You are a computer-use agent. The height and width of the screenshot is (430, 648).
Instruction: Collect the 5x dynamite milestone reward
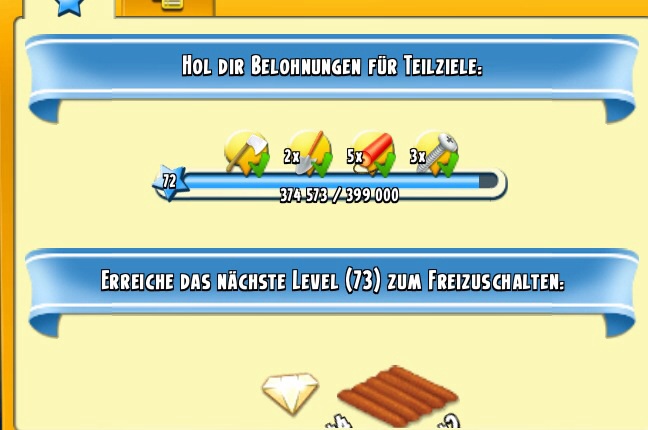[371, 152]
